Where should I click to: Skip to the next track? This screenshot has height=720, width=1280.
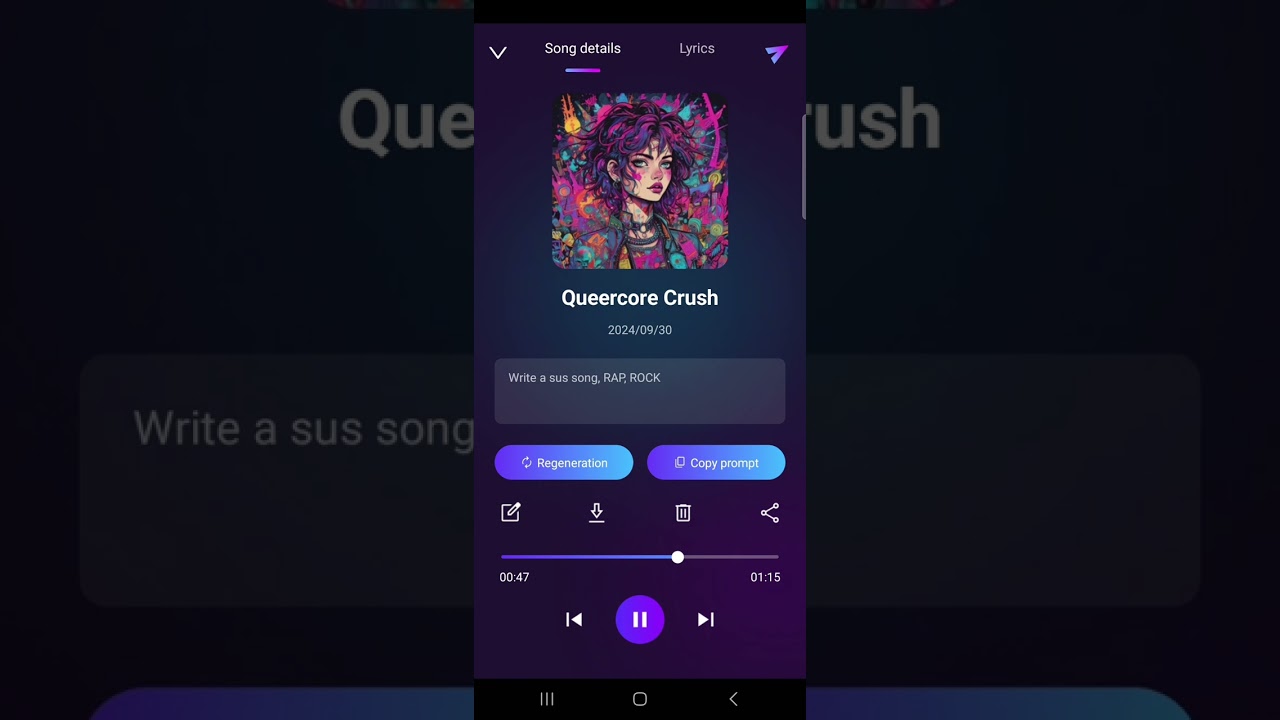(x=705, y=619)
